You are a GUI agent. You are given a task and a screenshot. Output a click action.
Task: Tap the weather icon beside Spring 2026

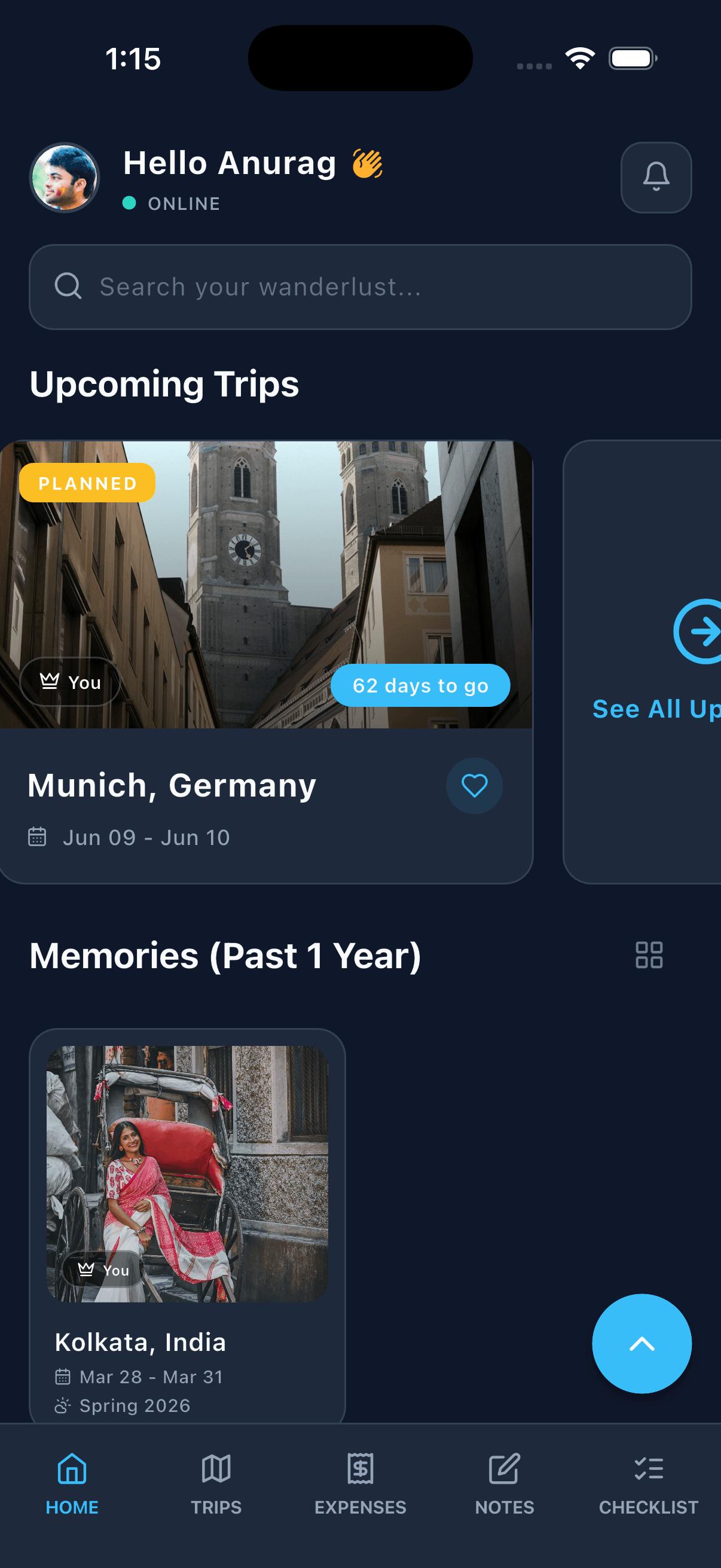coord(63,1405)
